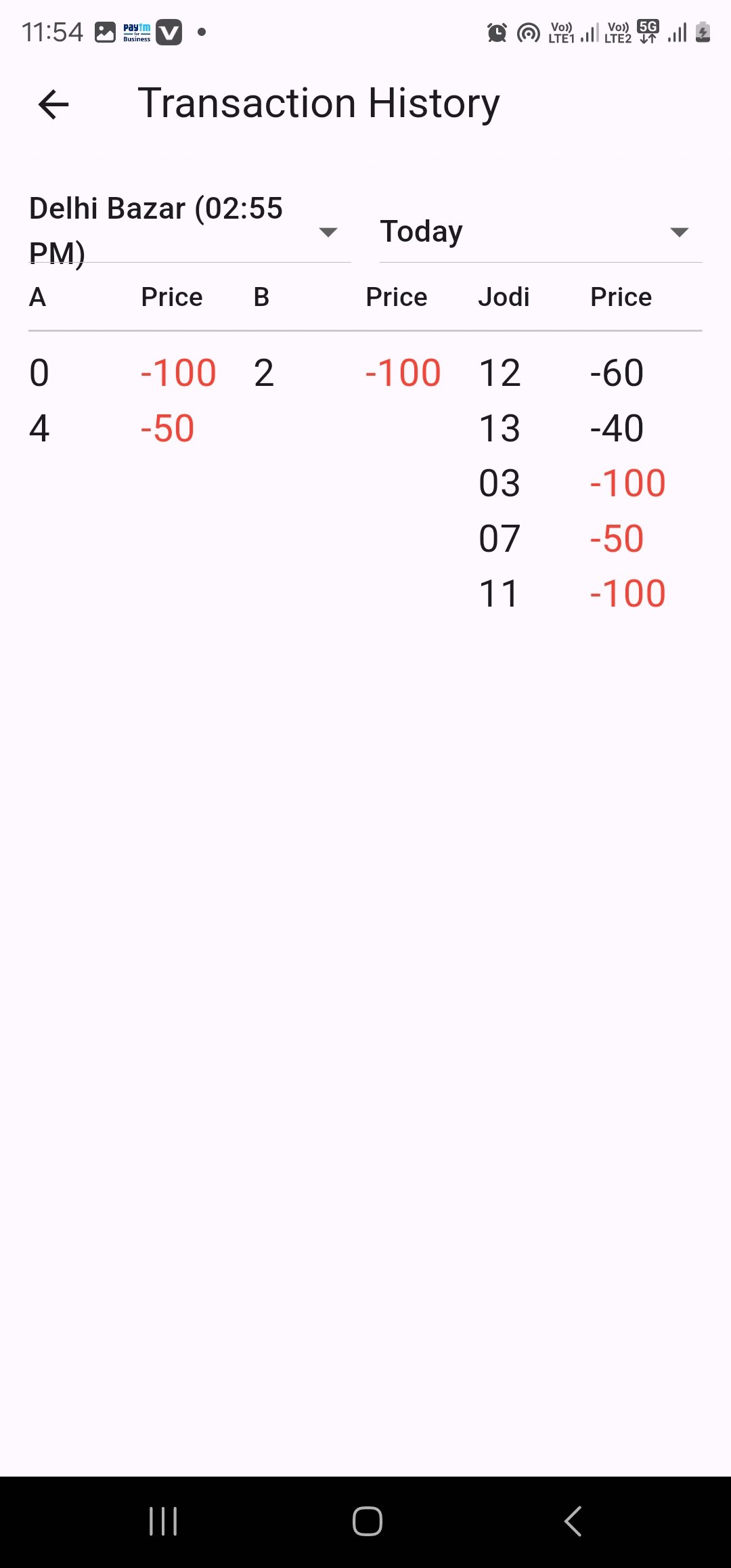The image size is (731, 1568).
Task: Tap the system home button
Action: point(367,1521)
